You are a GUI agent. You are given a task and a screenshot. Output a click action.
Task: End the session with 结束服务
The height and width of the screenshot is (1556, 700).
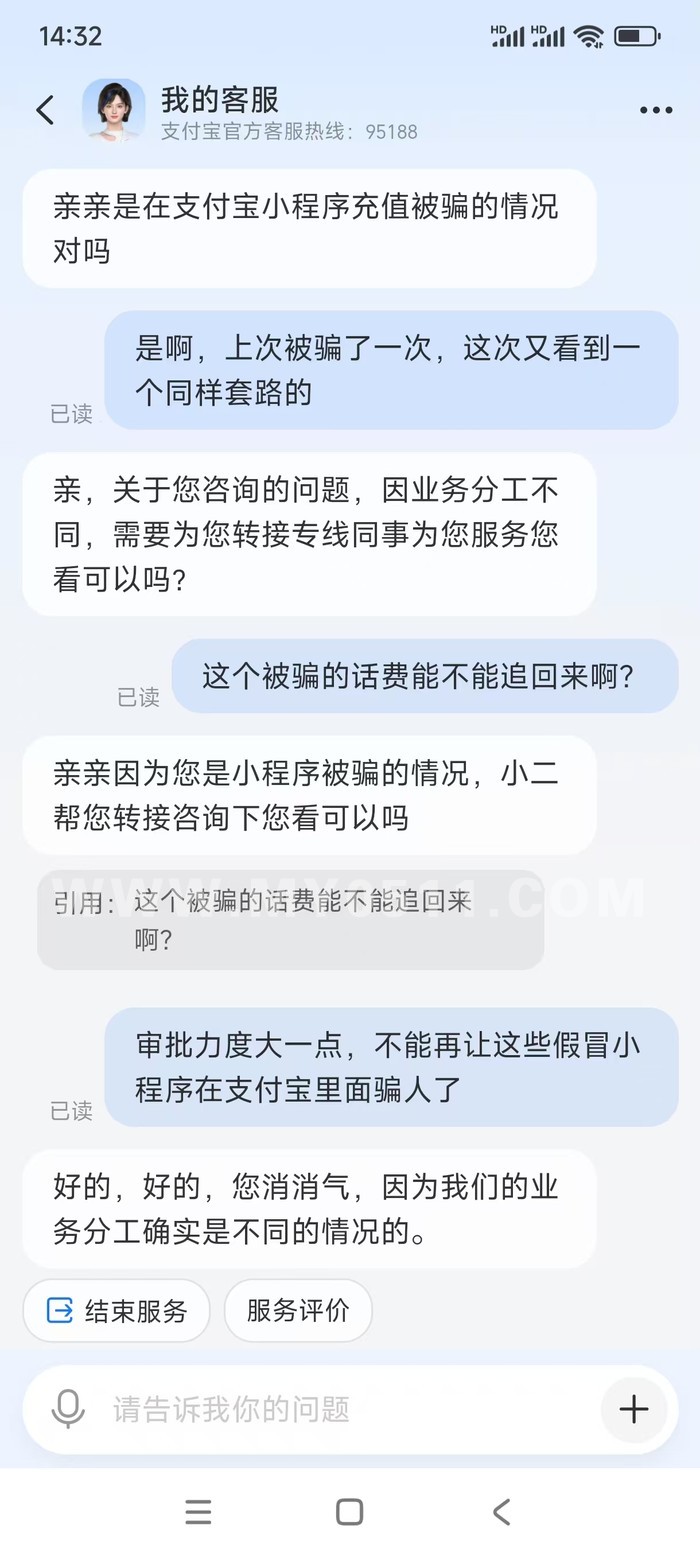click(x=117, y=1310)
